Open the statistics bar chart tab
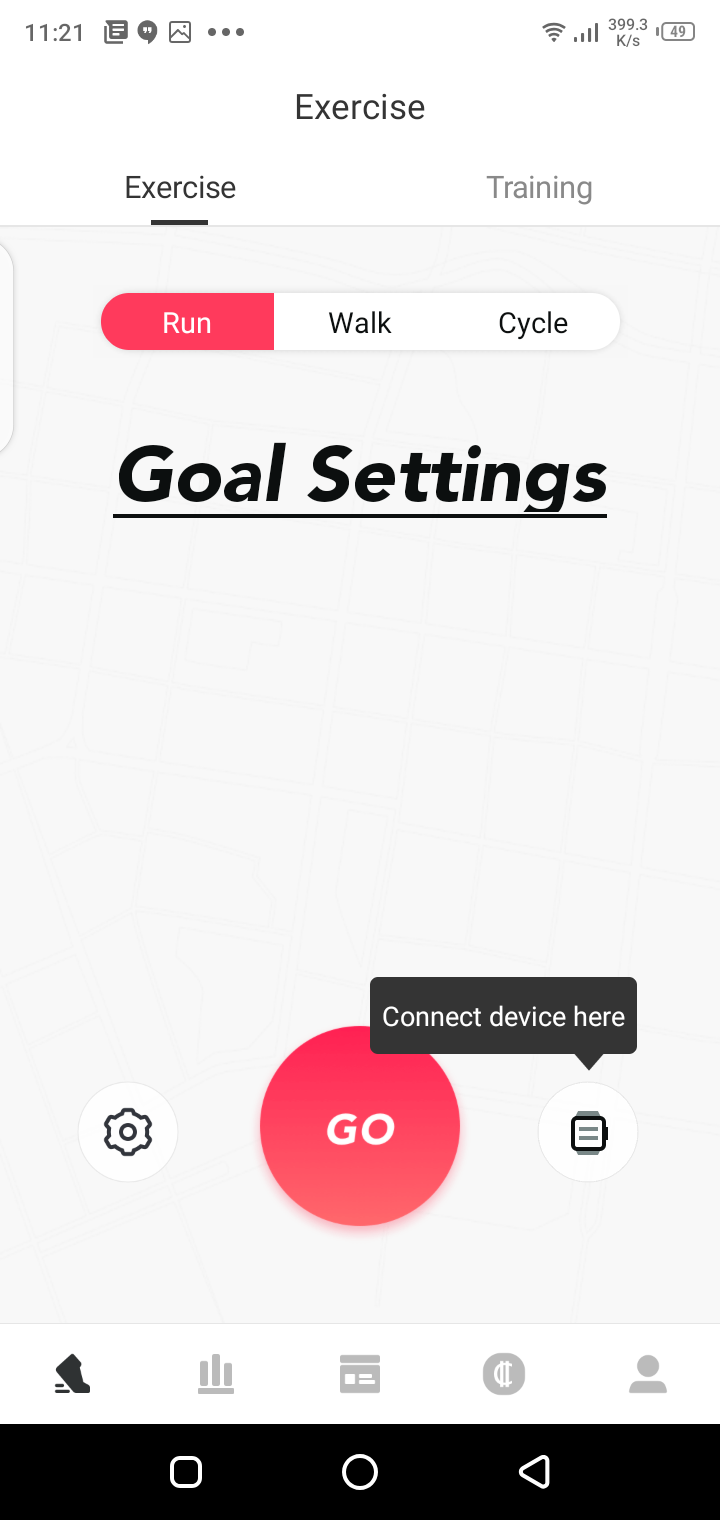Screen dimensions: 720x1520 (x=216, y=1374)
